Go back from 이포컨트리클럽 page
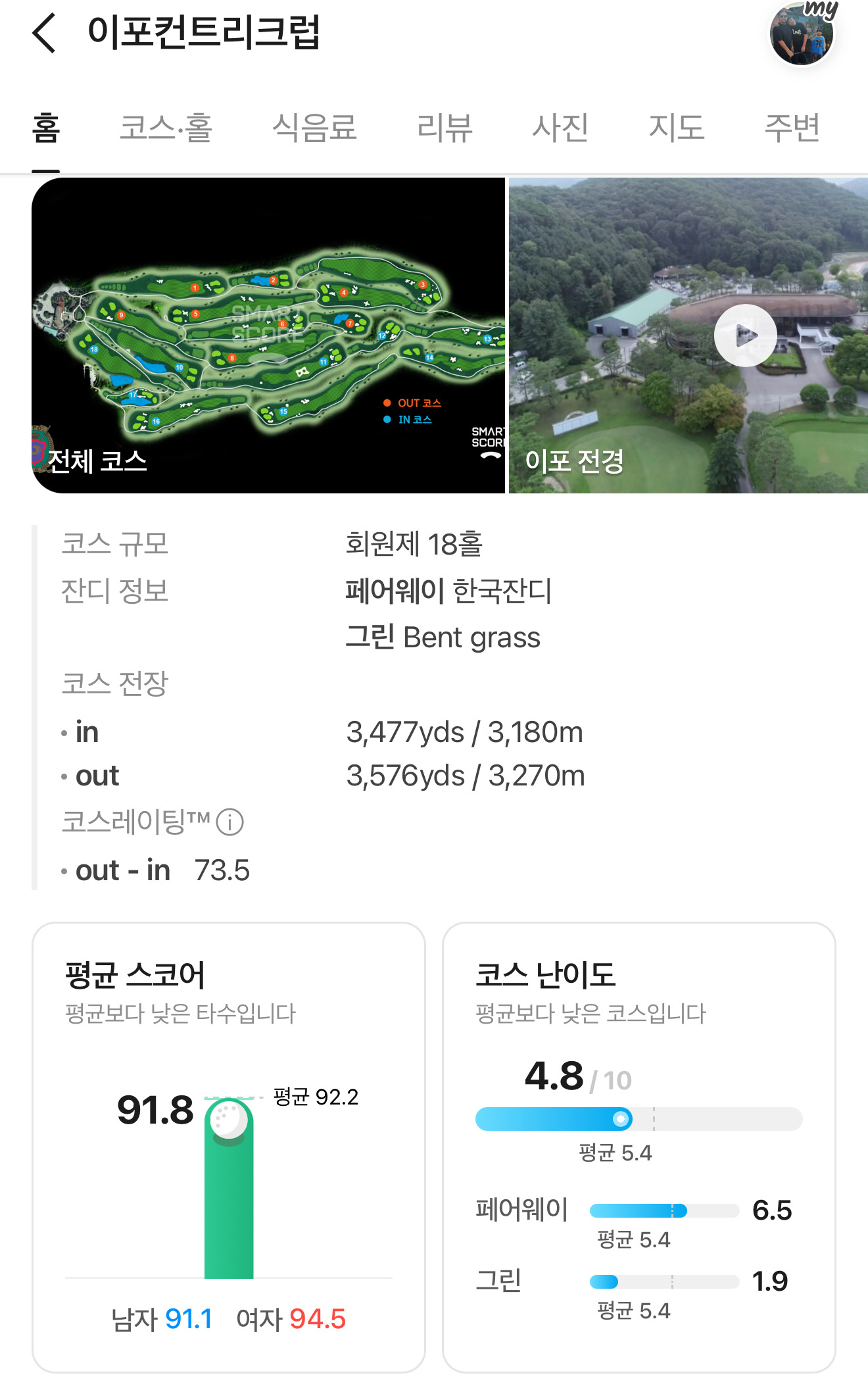868x1392 pixels. click(45, 33)
